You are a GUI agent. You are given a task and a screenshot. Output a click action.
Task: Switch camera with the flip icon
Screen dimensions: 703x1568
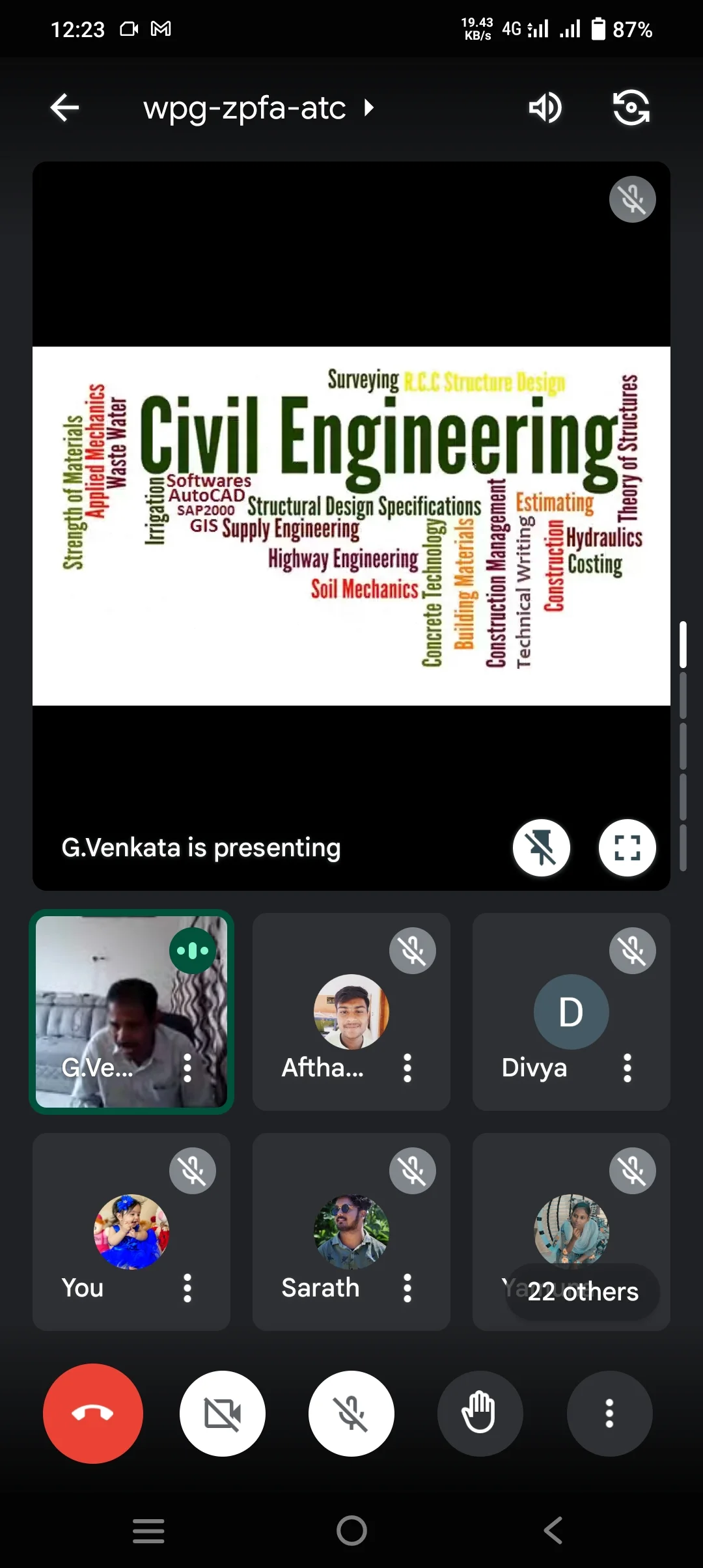[631, 107]
